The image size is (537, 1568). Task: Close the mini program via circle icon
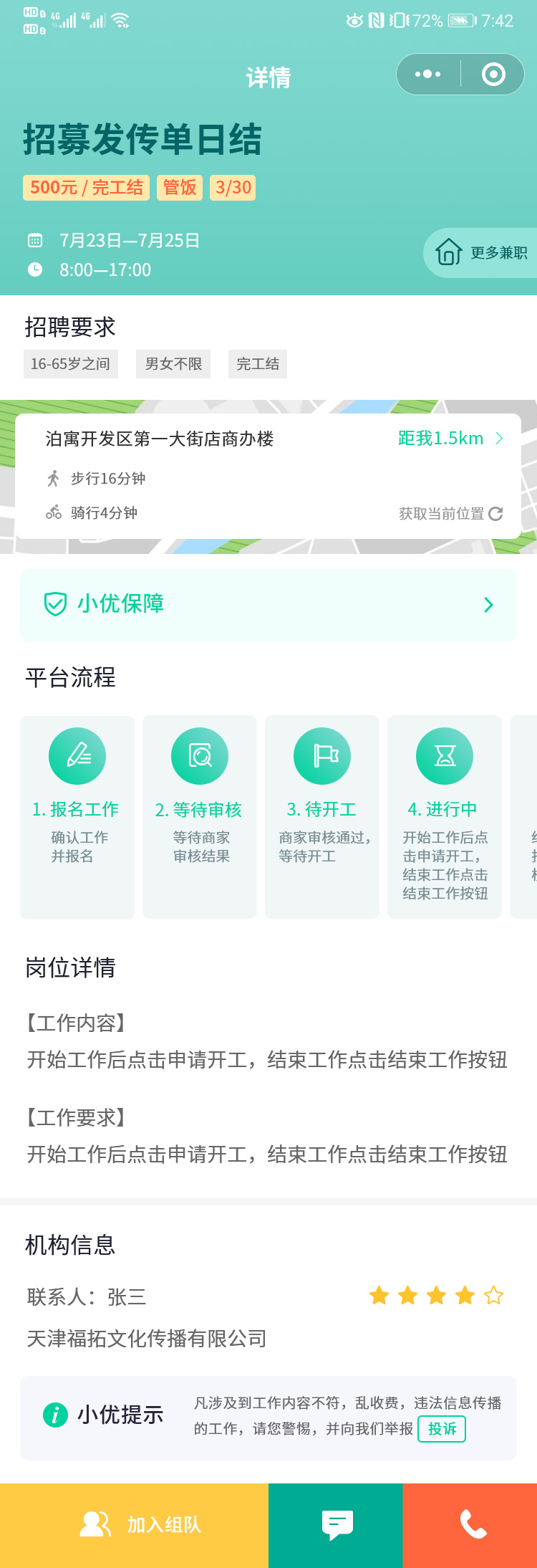coord(493,75)
